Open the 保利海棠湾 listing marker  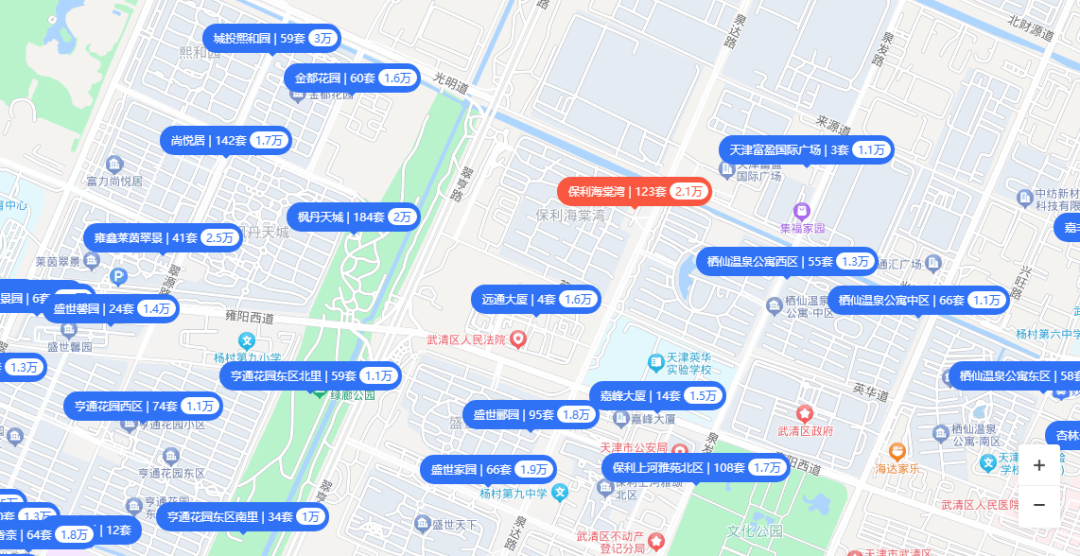[x=633, y=191]
